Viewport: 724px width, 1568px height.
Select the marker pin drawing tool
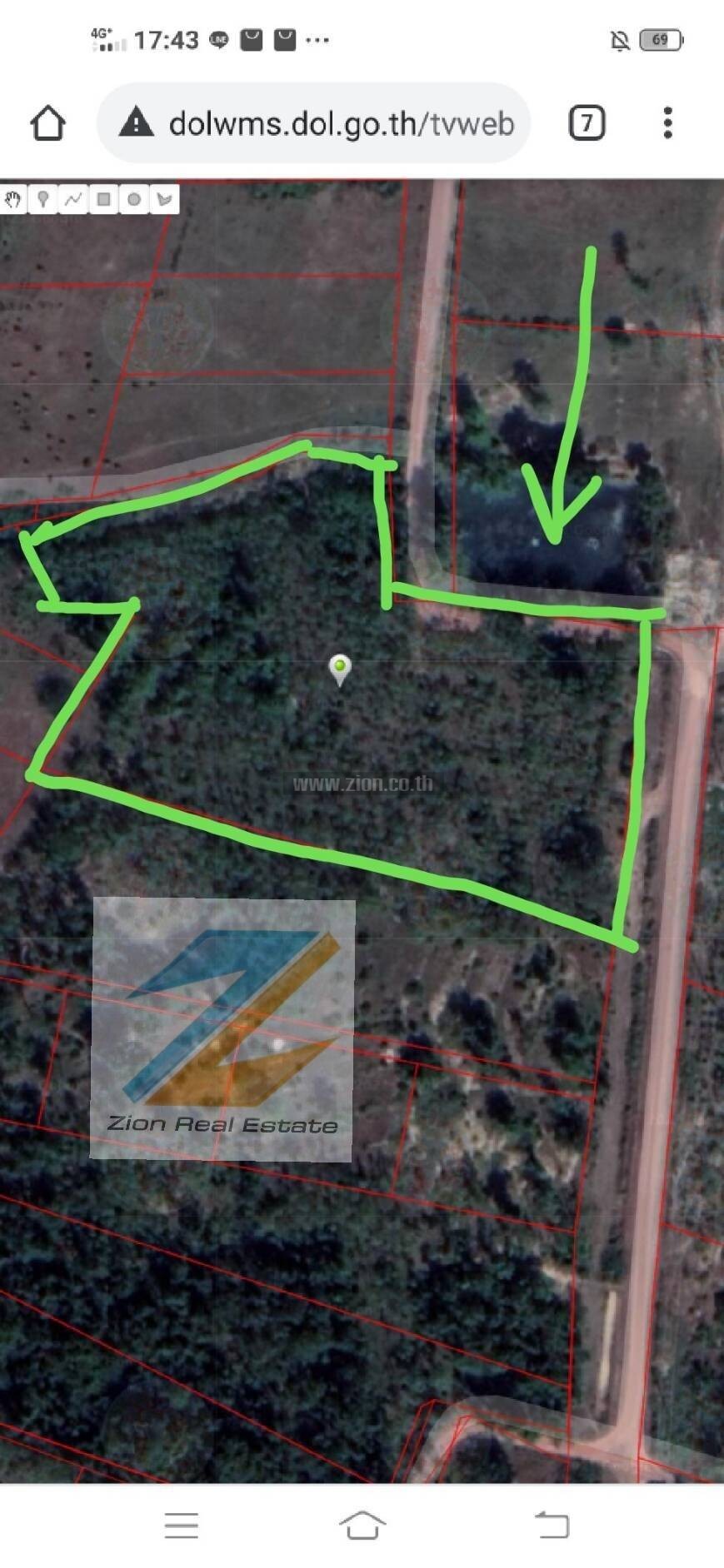pos(43,200)
